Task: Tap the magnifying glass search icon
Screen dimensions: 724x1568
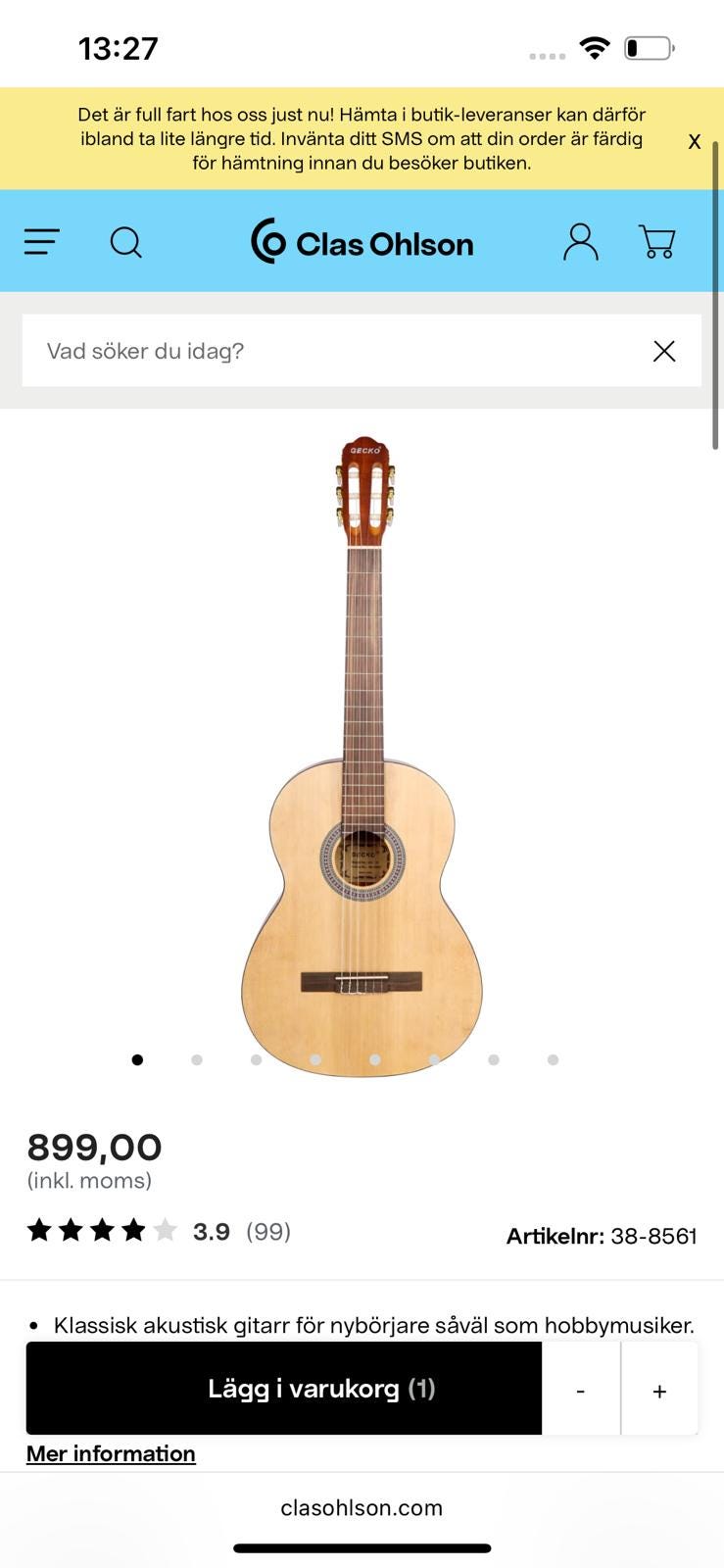Action: [125, 242]
